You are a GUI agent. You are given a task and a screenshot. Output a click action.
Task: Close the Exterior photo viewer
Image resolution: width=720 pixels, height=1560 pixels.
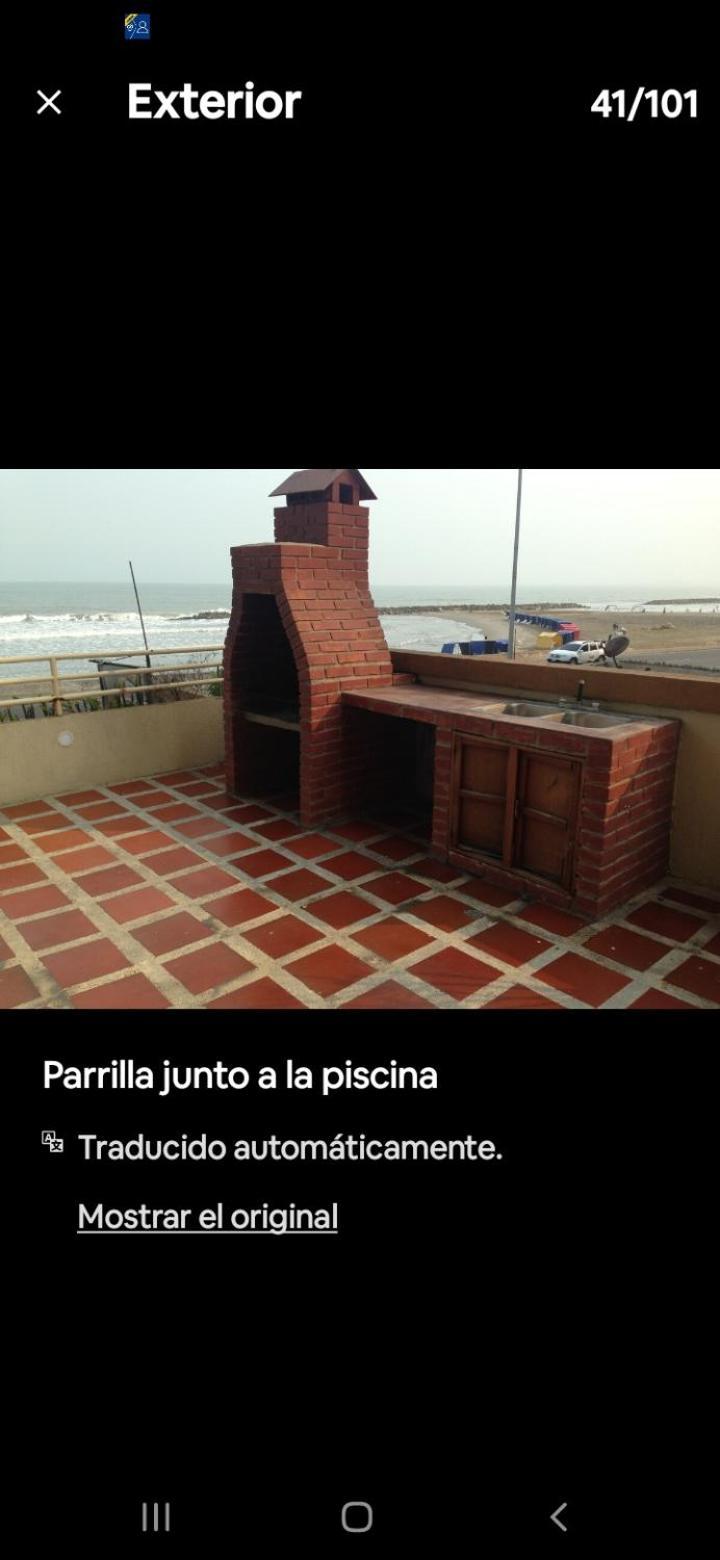point(49,102)
